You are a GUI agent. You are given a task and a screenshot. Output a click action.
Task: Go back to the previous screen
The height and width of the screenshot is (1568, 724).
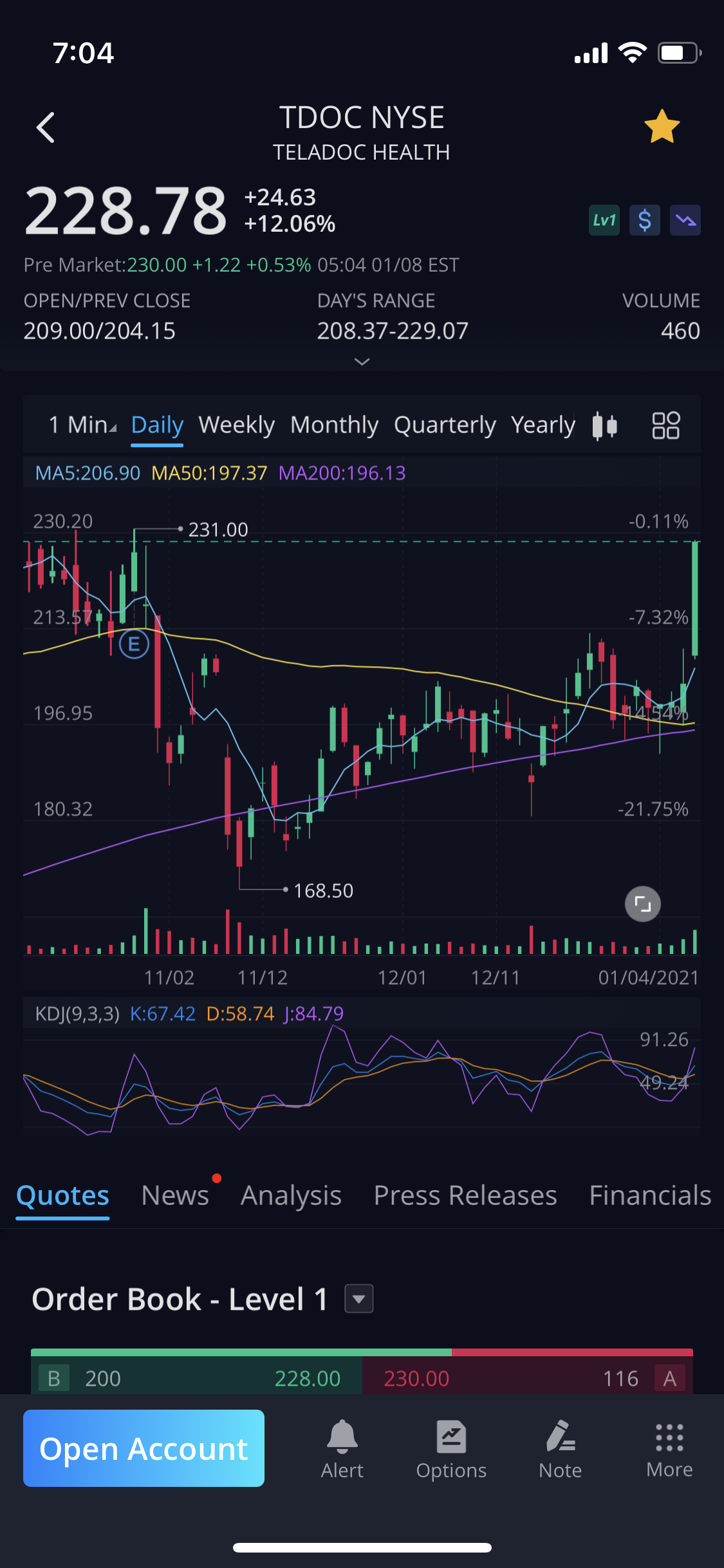point(46,127)
